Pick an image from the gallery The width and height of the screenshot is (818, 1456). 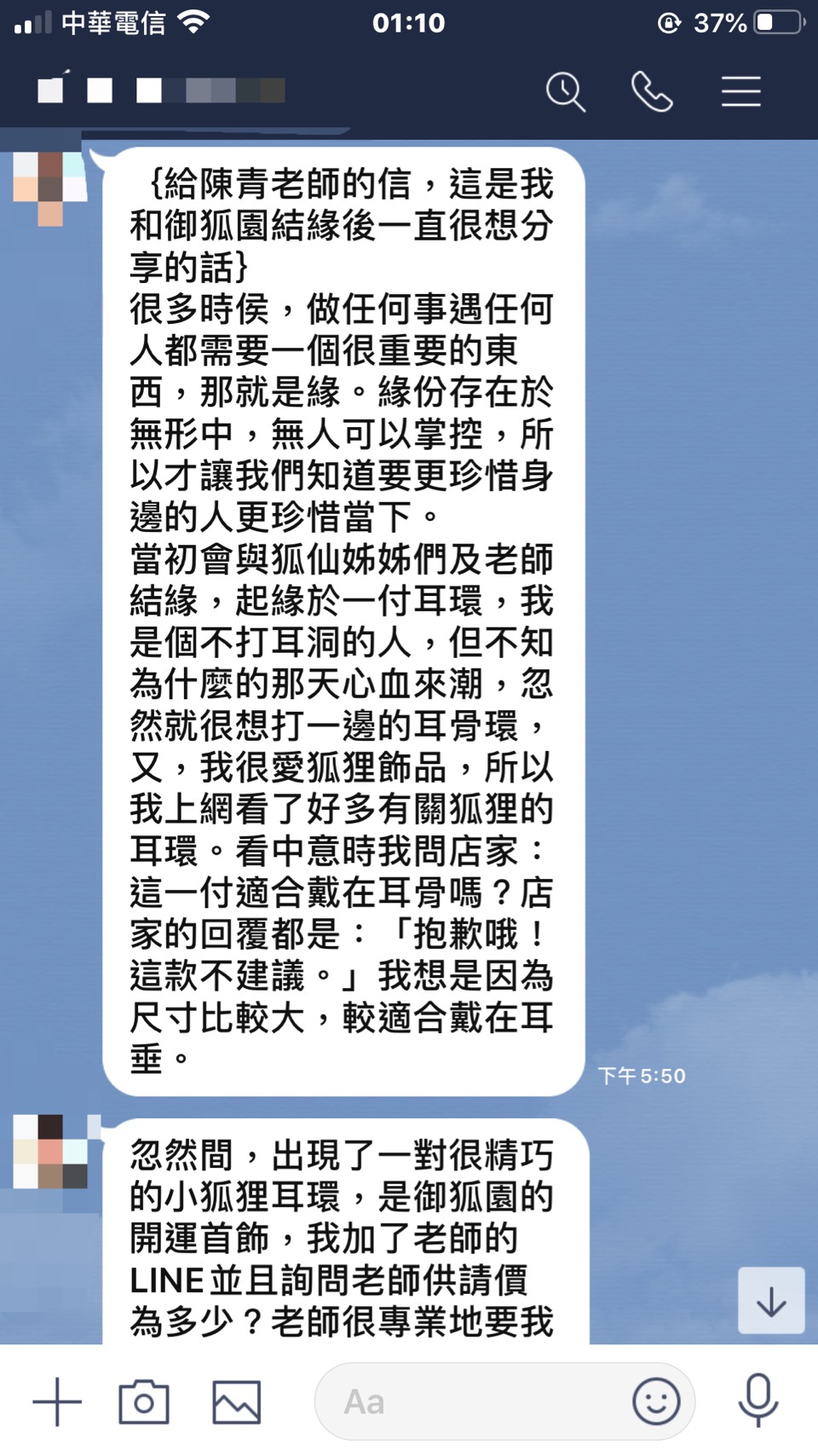pyautogui.click(x=236, y=1401)
